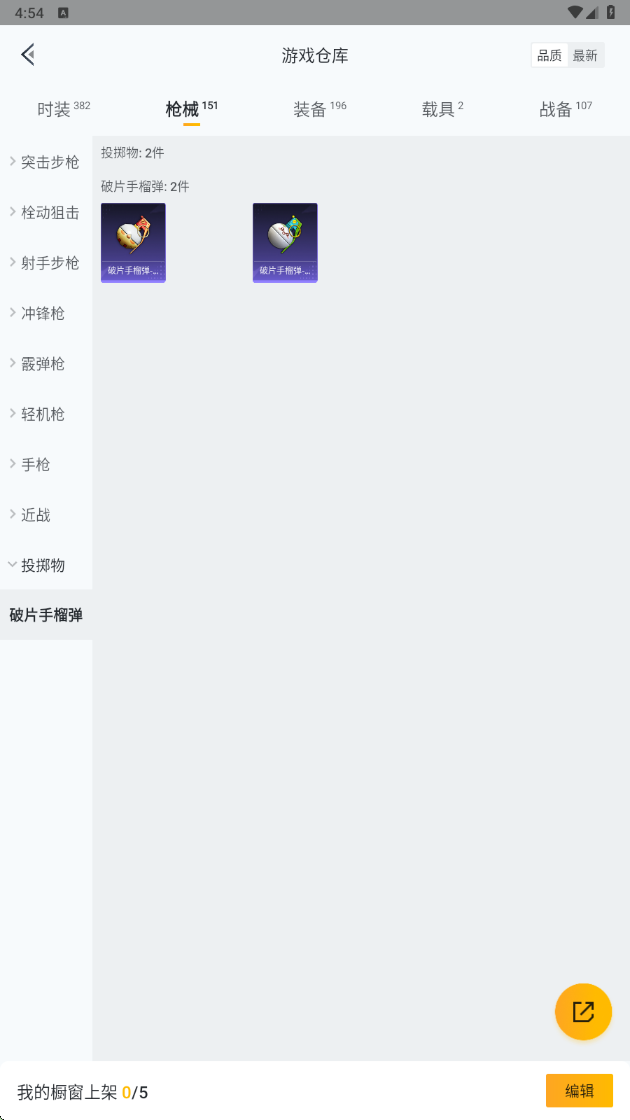Expand the 霰弹枪 category

click(x=46, y=364)
